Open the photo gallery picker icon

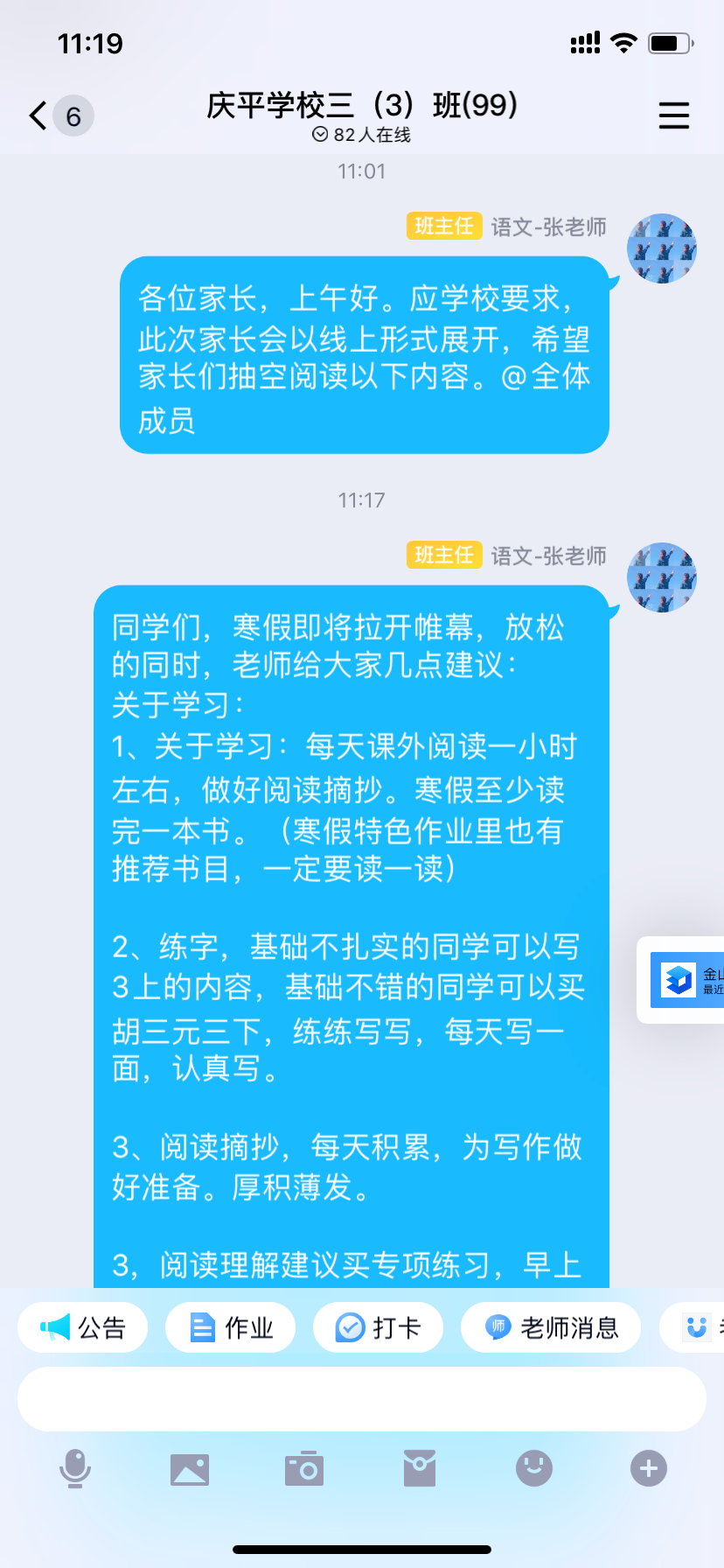click(190, 1469)
